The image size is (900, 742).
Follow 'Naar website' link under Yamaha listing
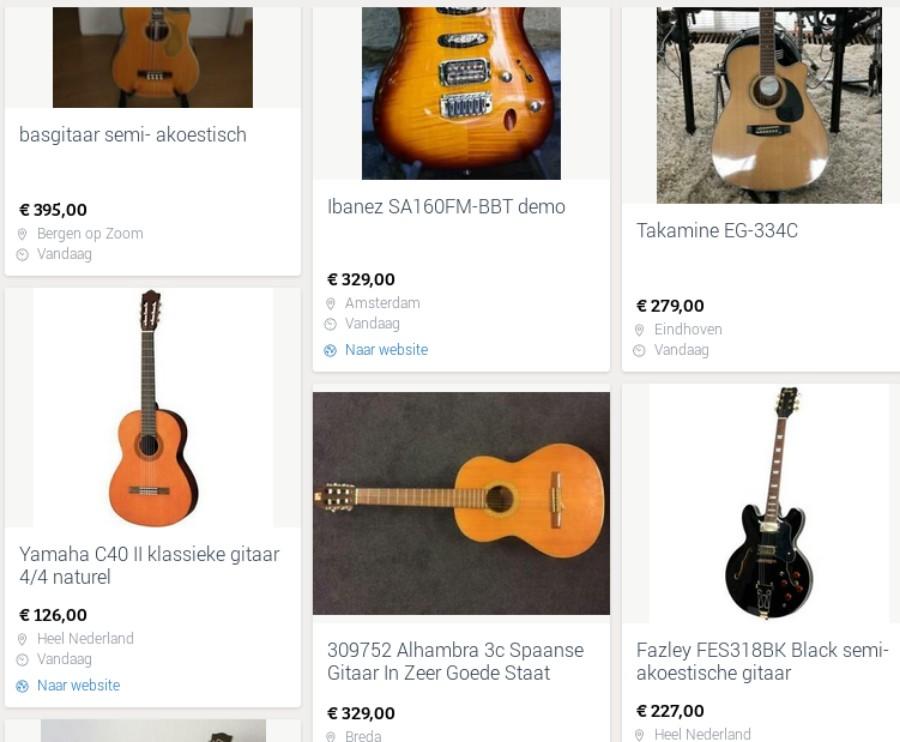pos(78,686)
